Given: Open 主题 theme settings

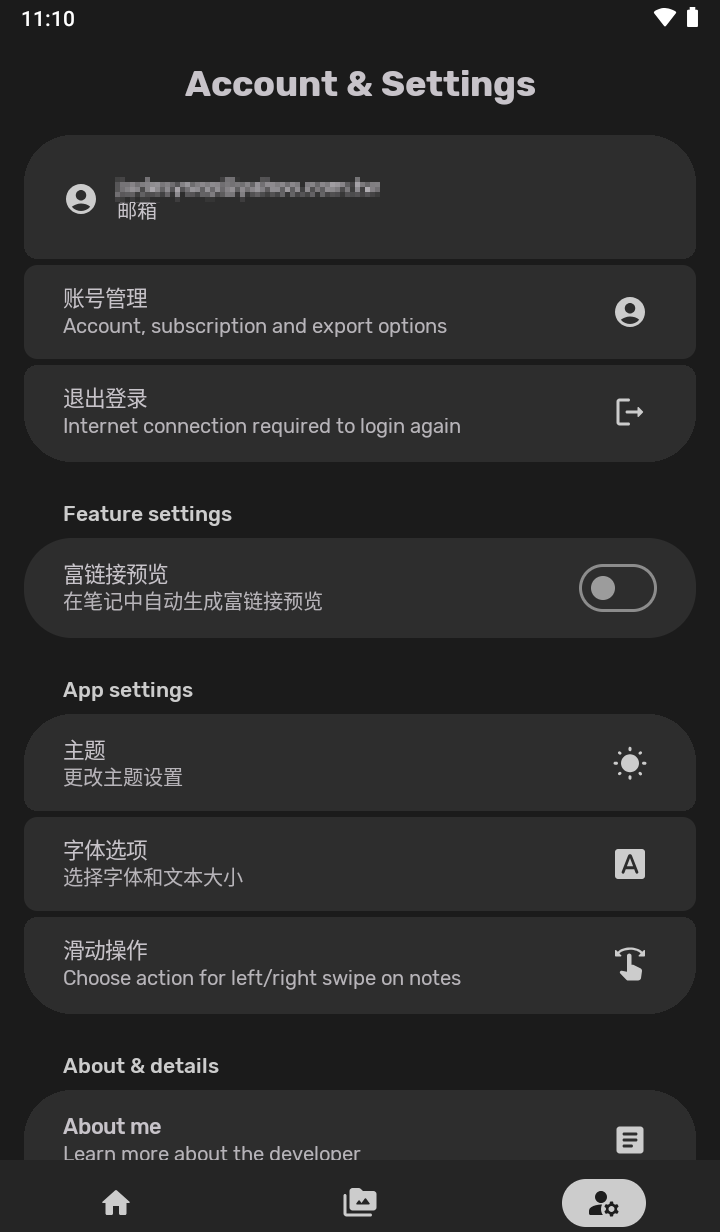Looking at the screenshot, I should 359,763.
